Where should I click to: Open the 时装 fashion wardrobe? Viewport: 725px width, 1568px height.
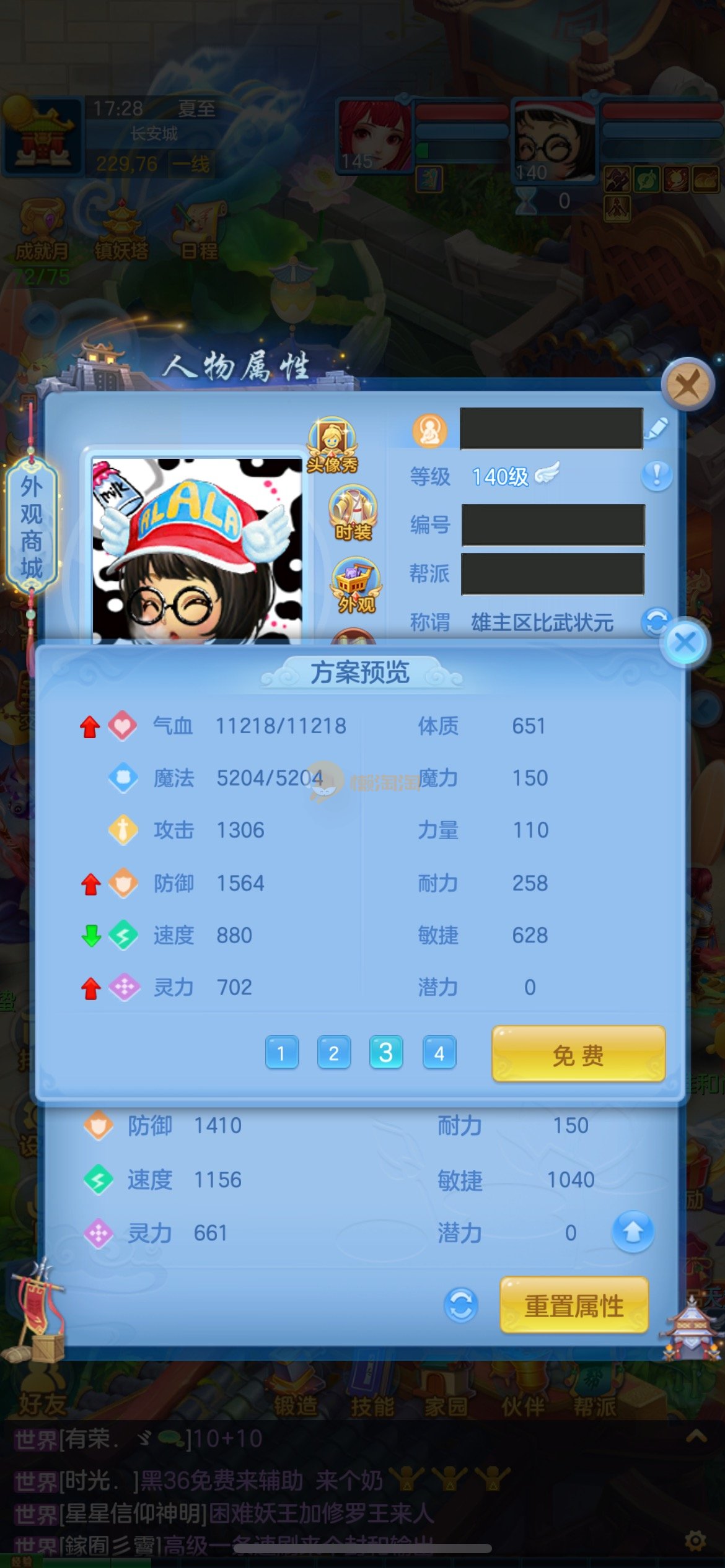(x=353, y=513)
